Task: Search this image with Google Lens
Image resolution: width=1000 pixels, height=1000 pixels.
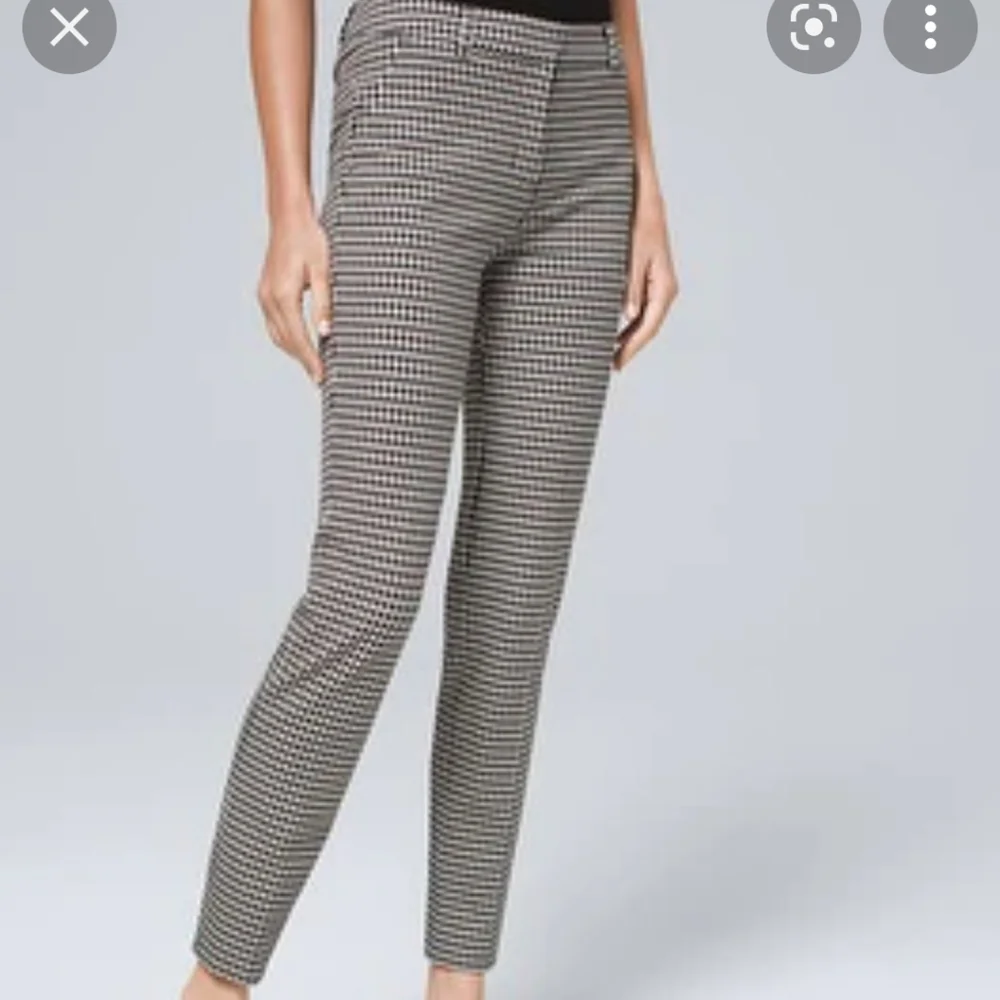Action: coord(813,27)
